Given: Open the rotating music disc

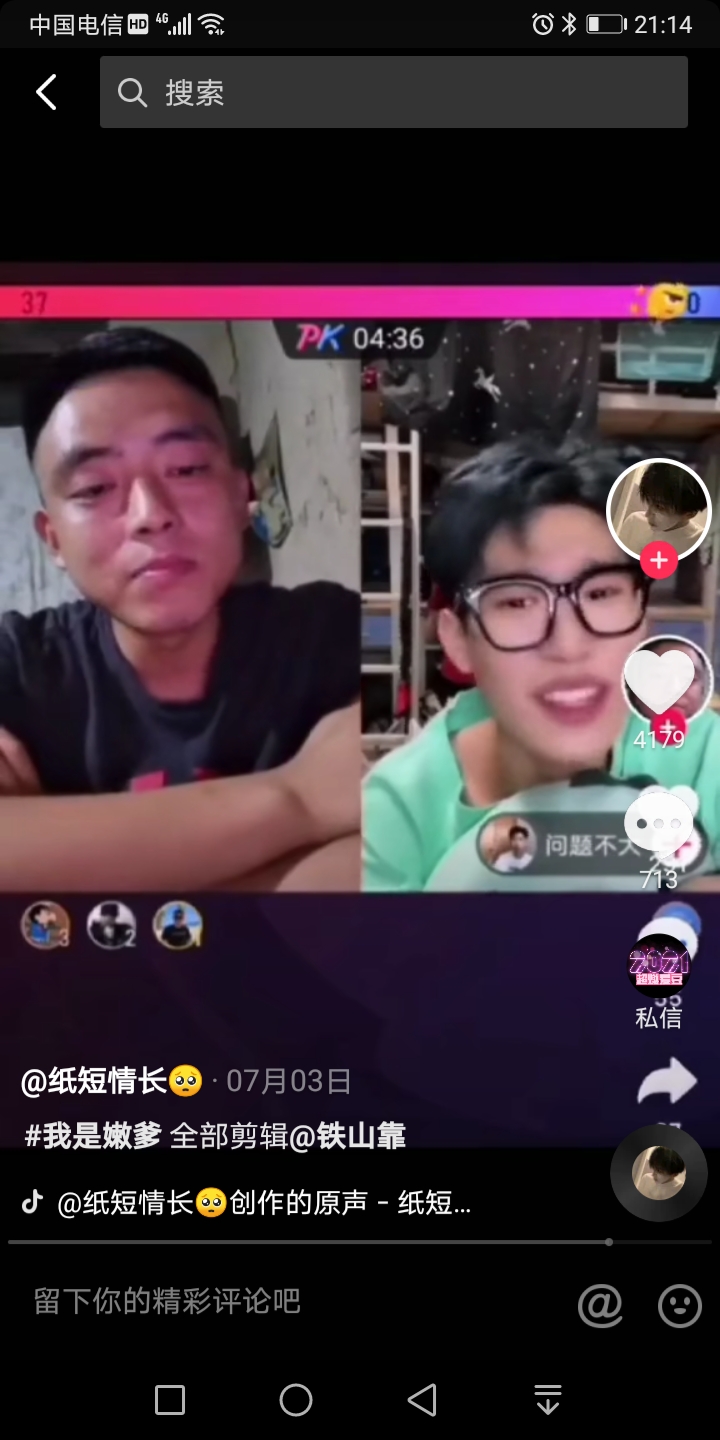Looking at the screenshot, I should (x=658, y=1173).
